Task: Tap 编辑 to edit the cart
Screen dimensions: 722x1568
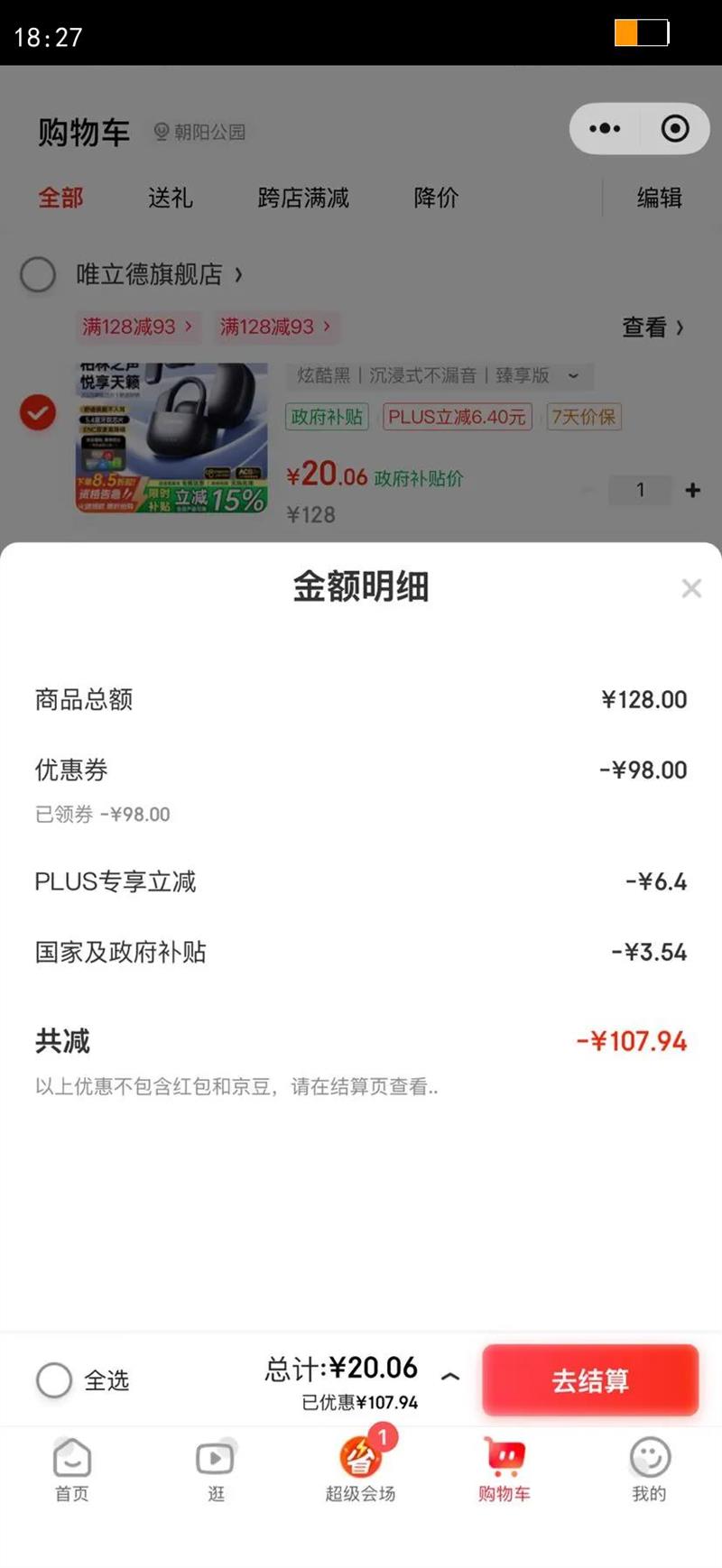Action: (x=659, y=198)
